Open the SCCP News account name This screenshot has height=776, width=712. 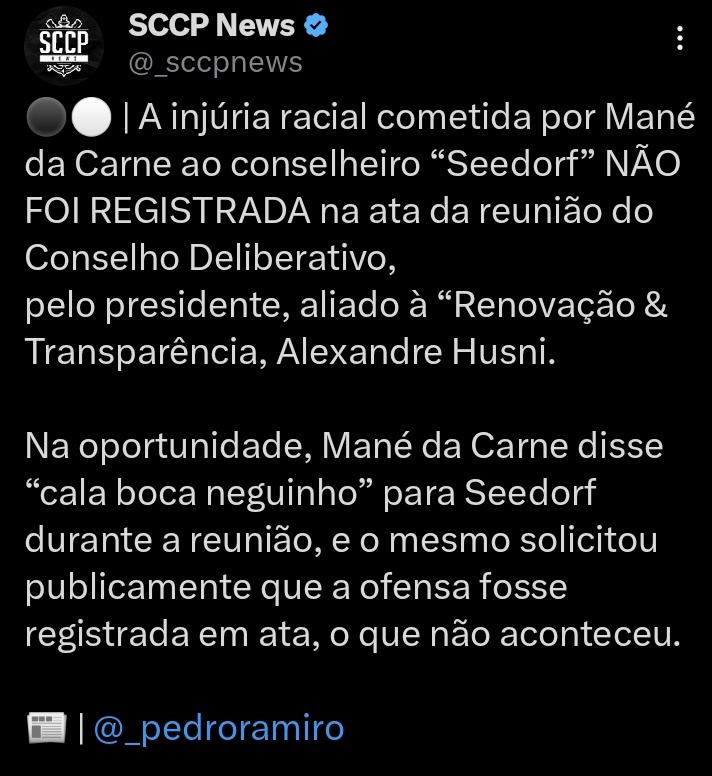pyautogui.click(x=211, y=26)
